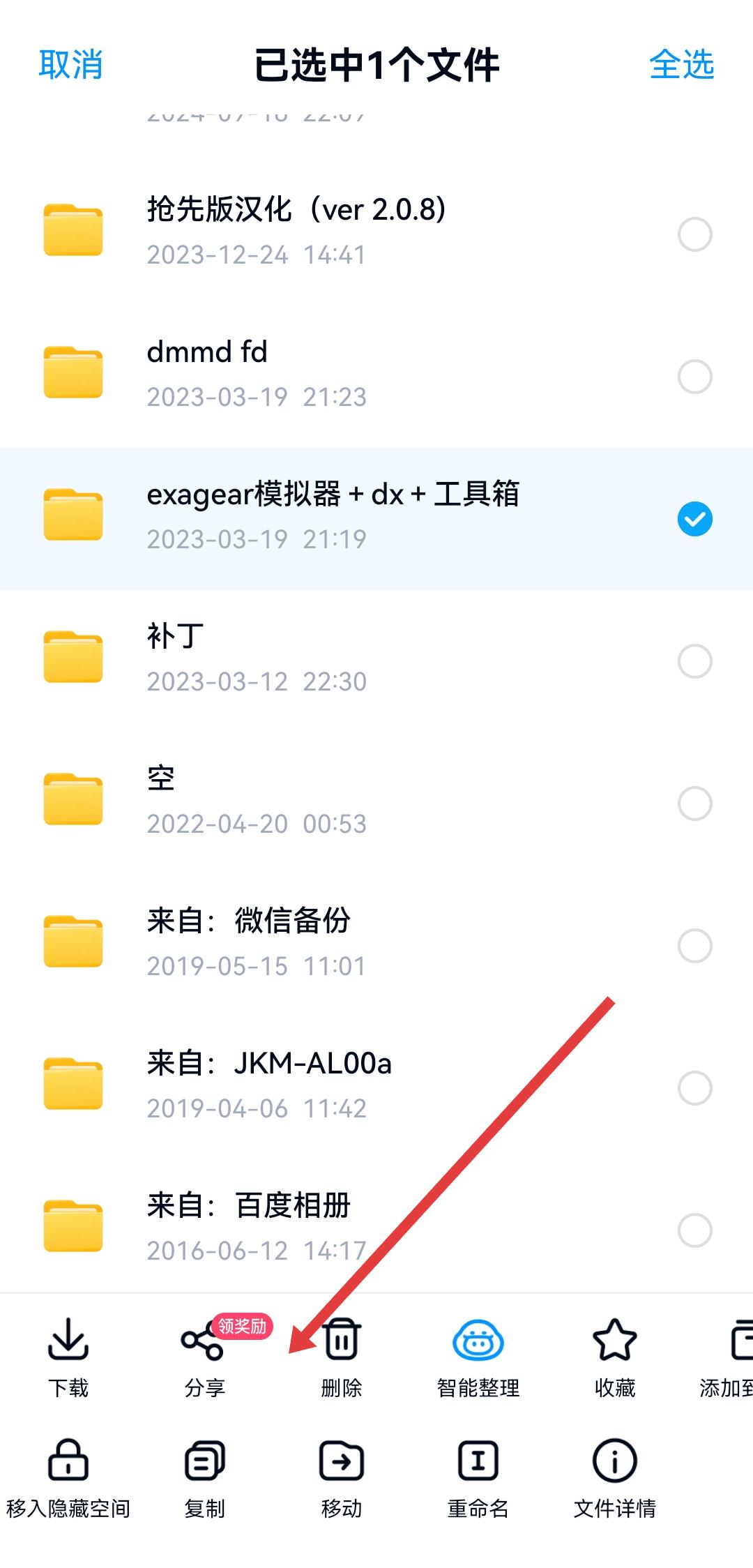Download the selected file via 下载

coord(68,1357)
